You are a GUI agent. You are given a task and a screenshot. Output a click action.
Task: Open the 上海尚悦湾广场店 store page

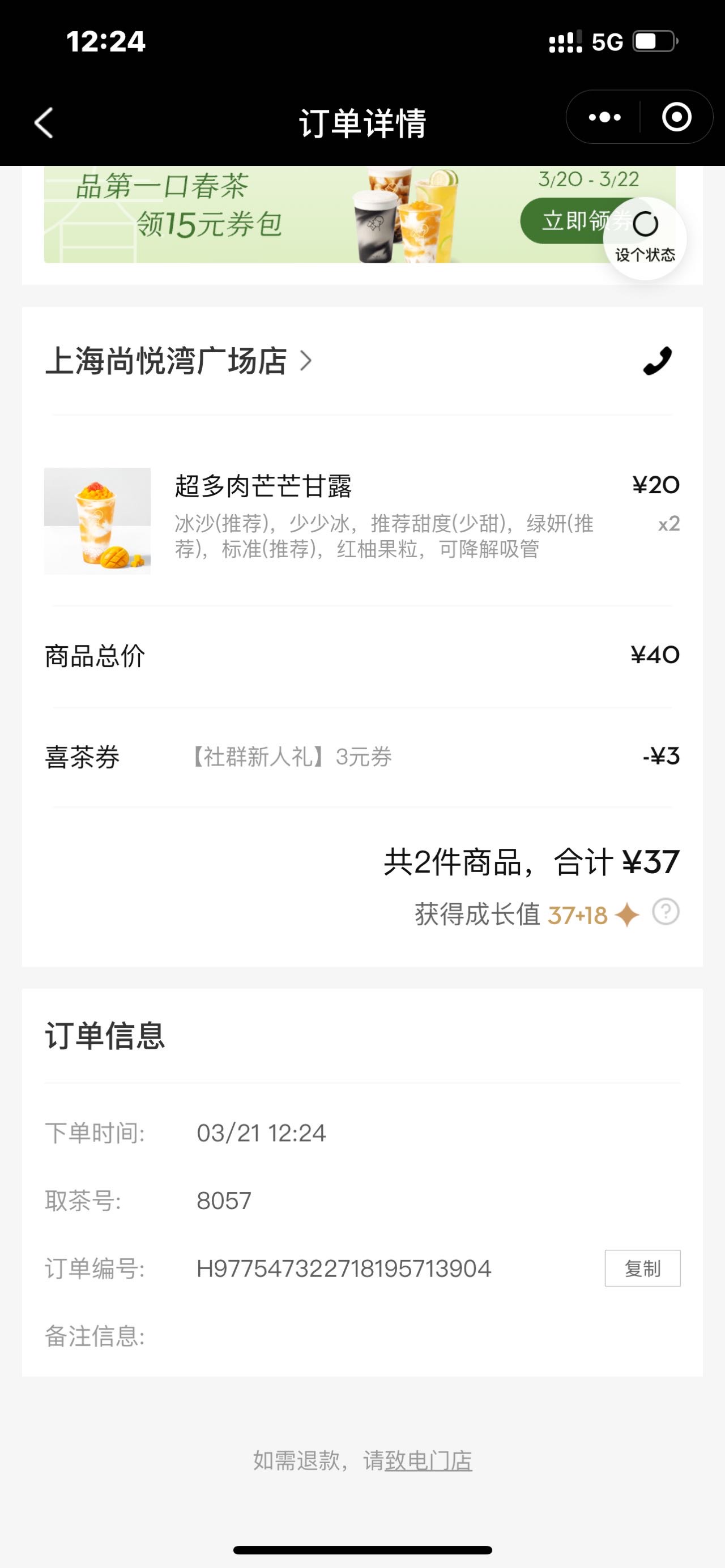tap(178, 361)
